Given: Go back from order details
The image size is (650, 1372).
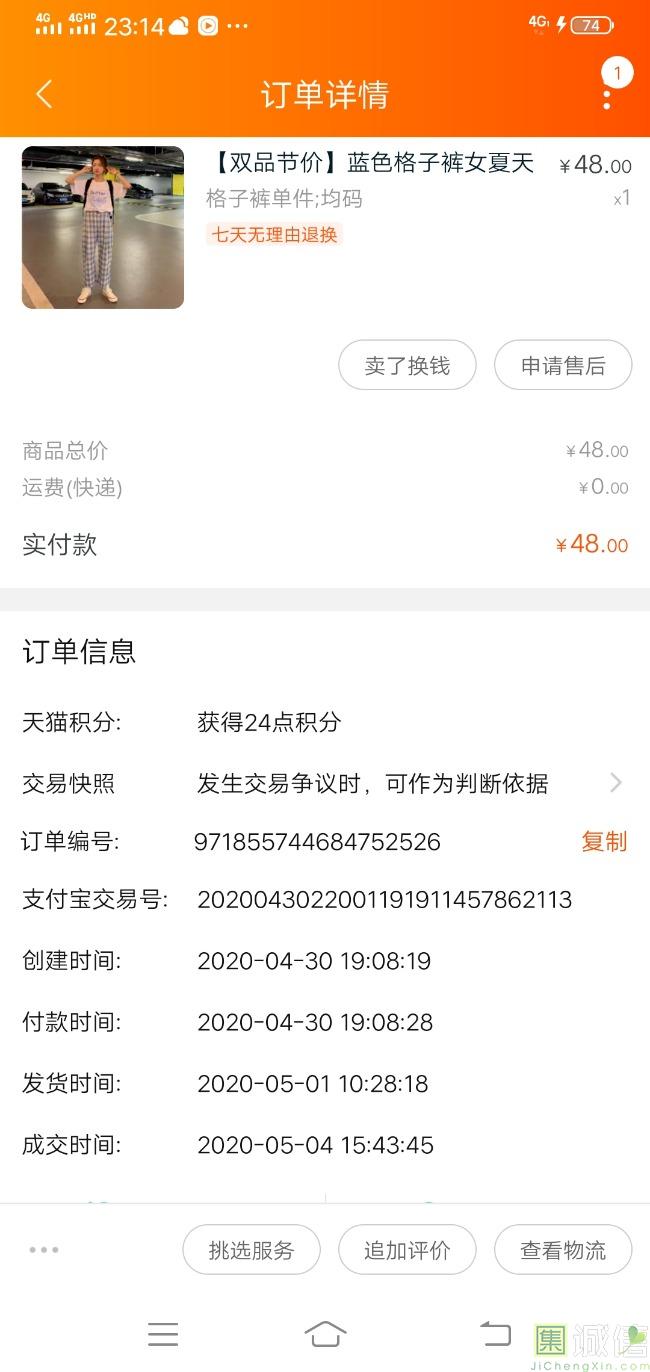Looking at the screenshot, I should tap(44, 94).
